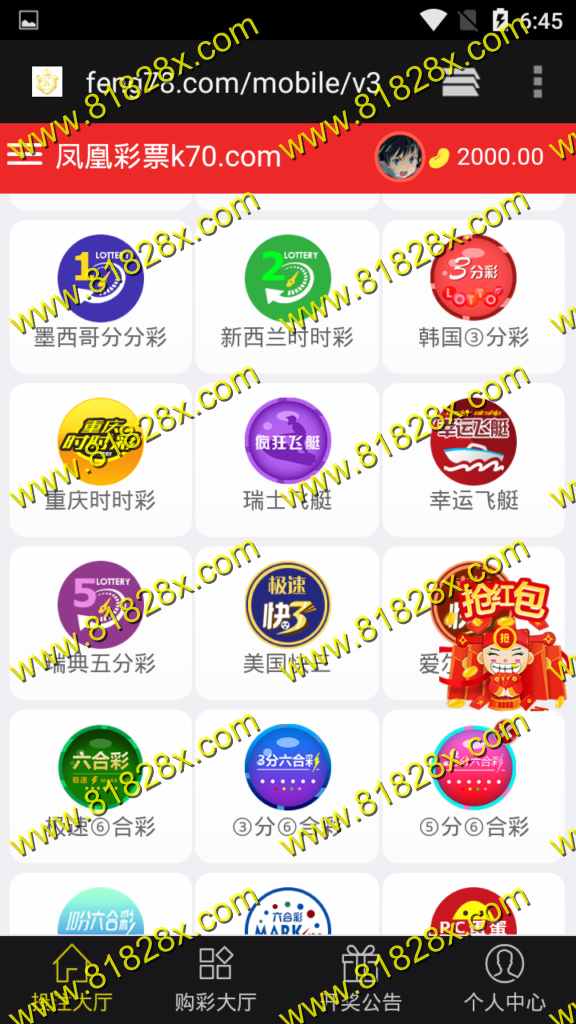Switch to the 开奖公告 tab
Screen dimensions: 576x1024
click(360, 980)
